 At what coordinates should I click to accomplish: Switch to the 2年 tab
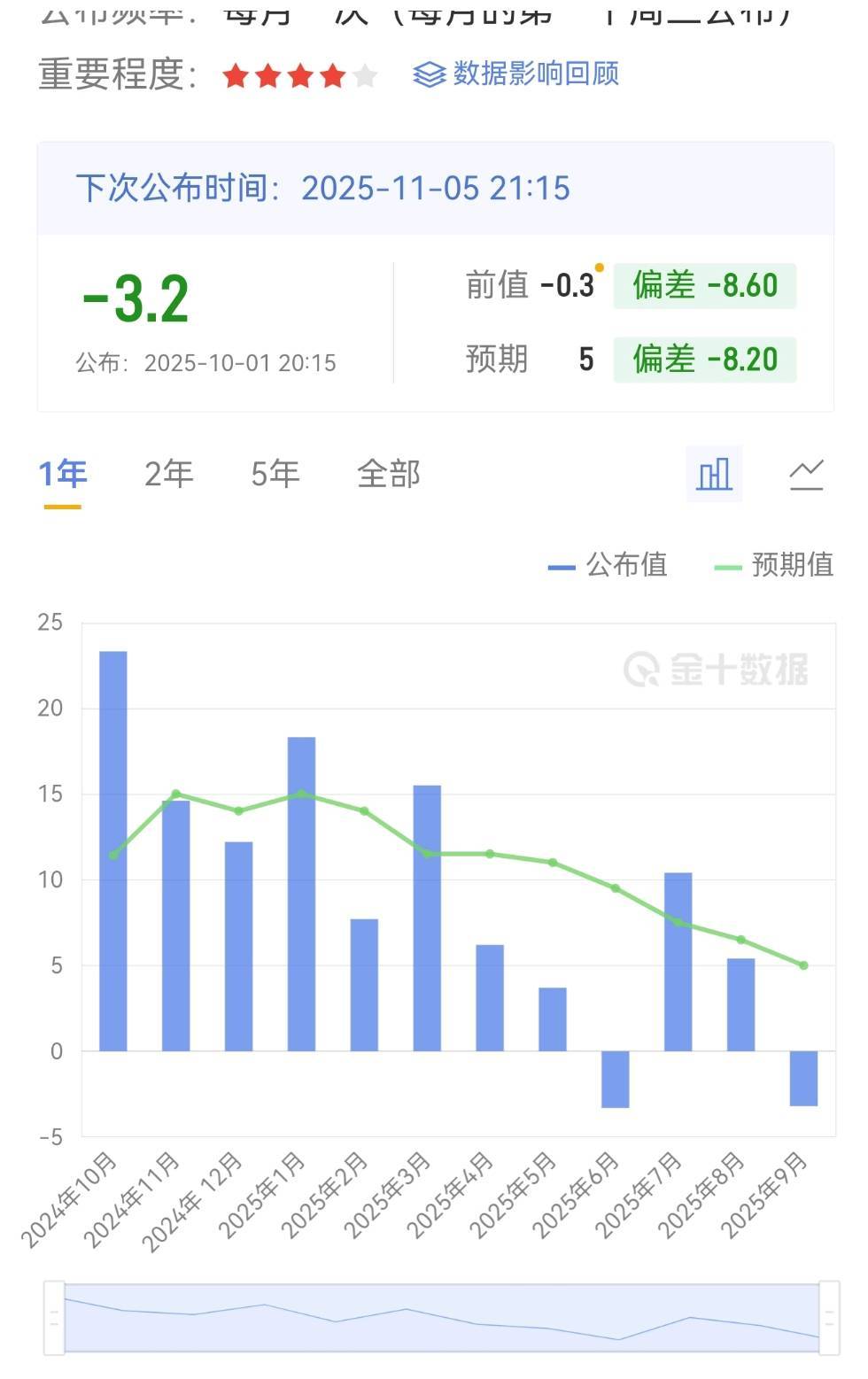click(x=170, y=474)
